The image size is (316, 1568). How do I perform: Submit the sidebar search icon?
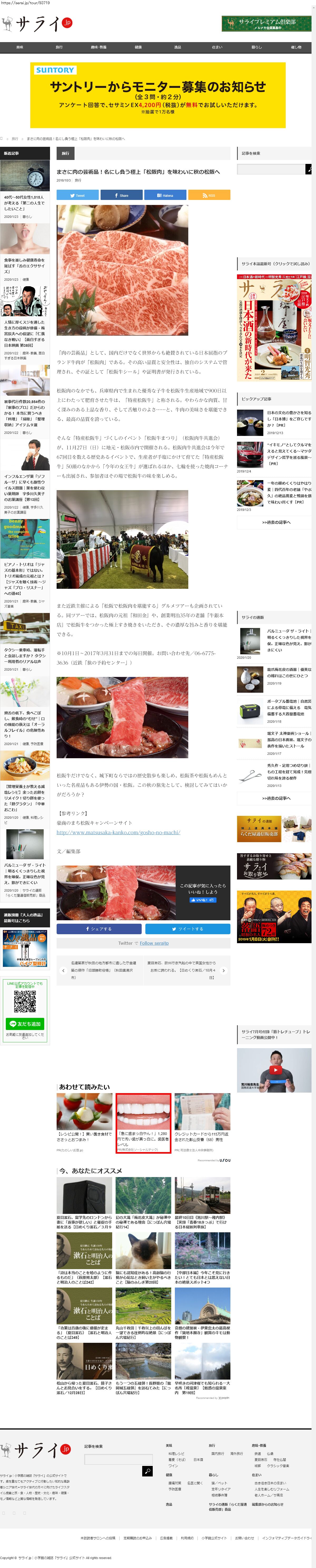point(308,169)
